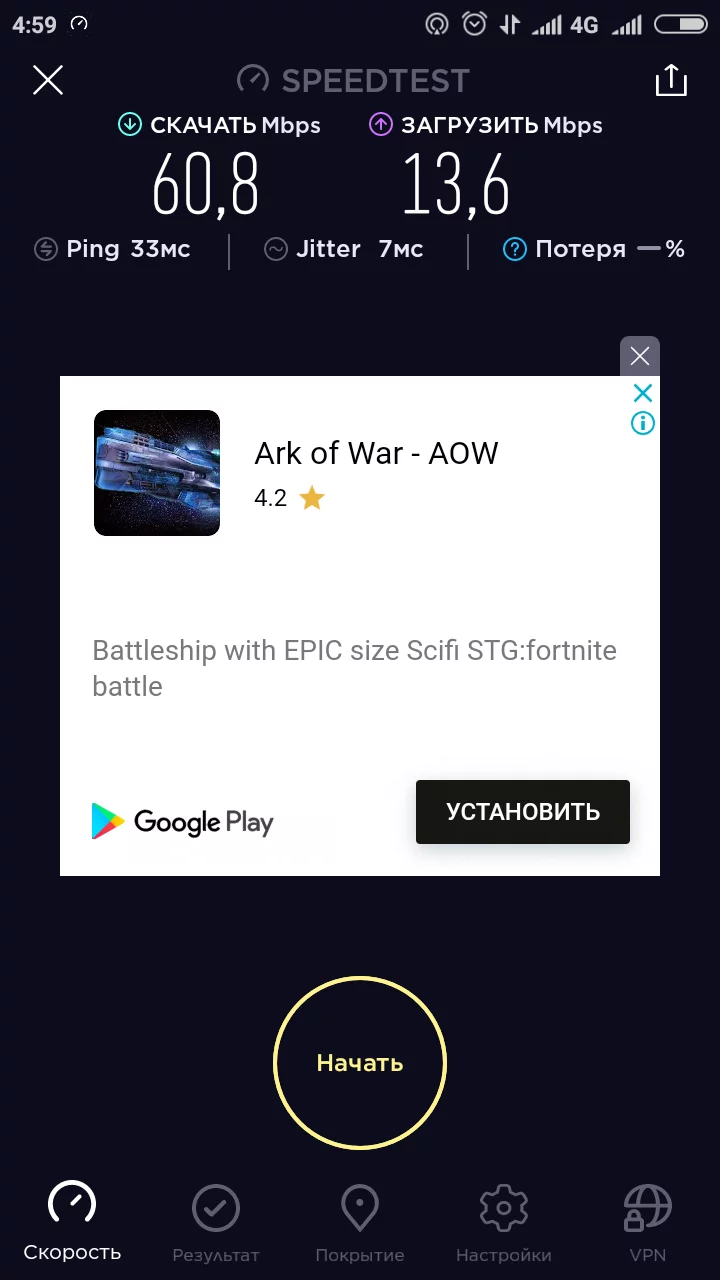
Task: Tap Начать to start a new test
Action: pyautogui.click(x=360, y=1062)
